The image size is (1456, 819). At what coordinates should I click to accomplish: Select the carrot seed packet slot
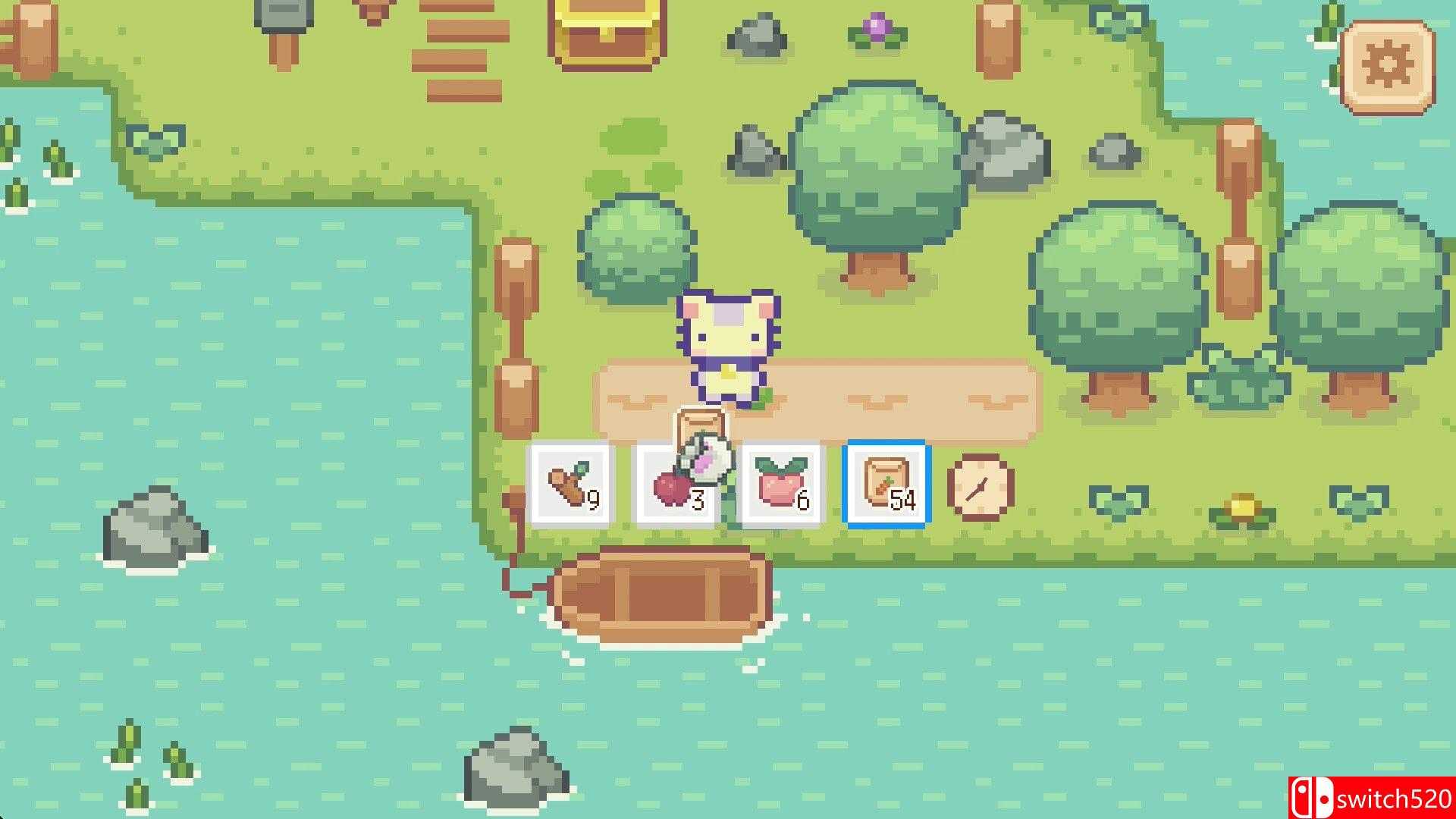pyautogui.click(x=886, y=484)
